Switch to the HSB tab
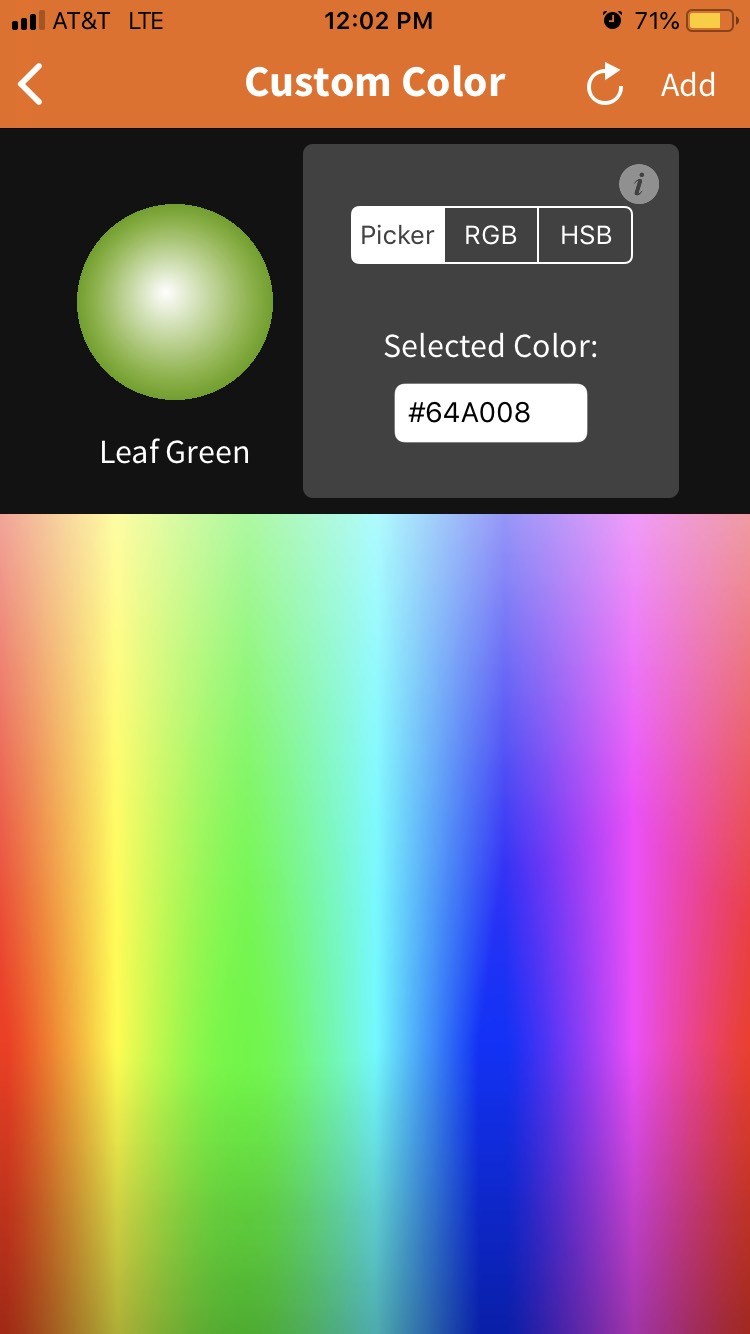This screenshot has height=1334, width=750. pyautogui.click(x=586, y=235)
